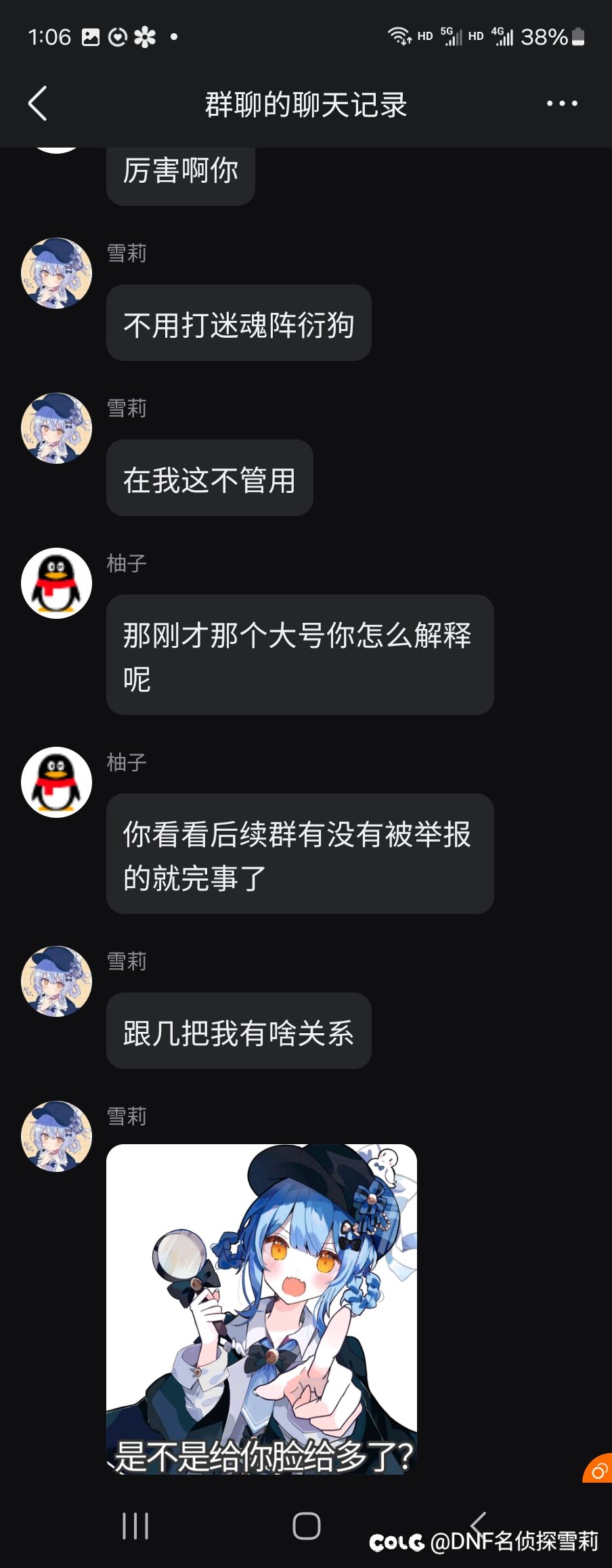The height and width of the screenshot is (1568, 612).
Task: Open 柚子's profile next to 你看看后续群 message
Action: coord(57,782)
